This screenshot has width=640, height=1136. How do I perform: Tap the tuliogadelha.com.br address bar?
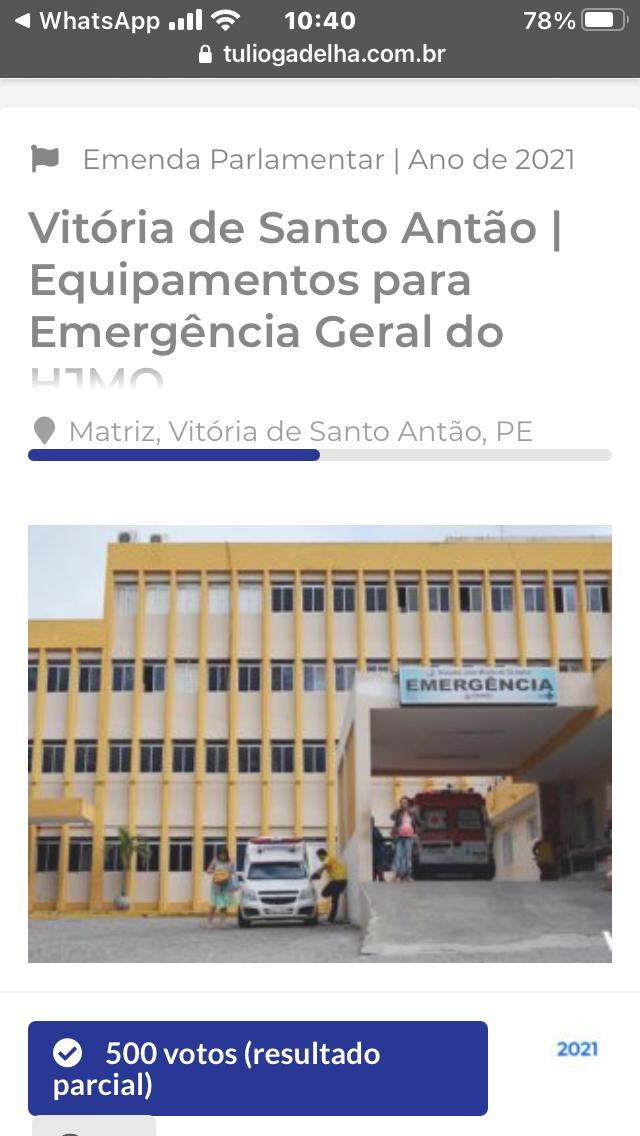point(322,54)
